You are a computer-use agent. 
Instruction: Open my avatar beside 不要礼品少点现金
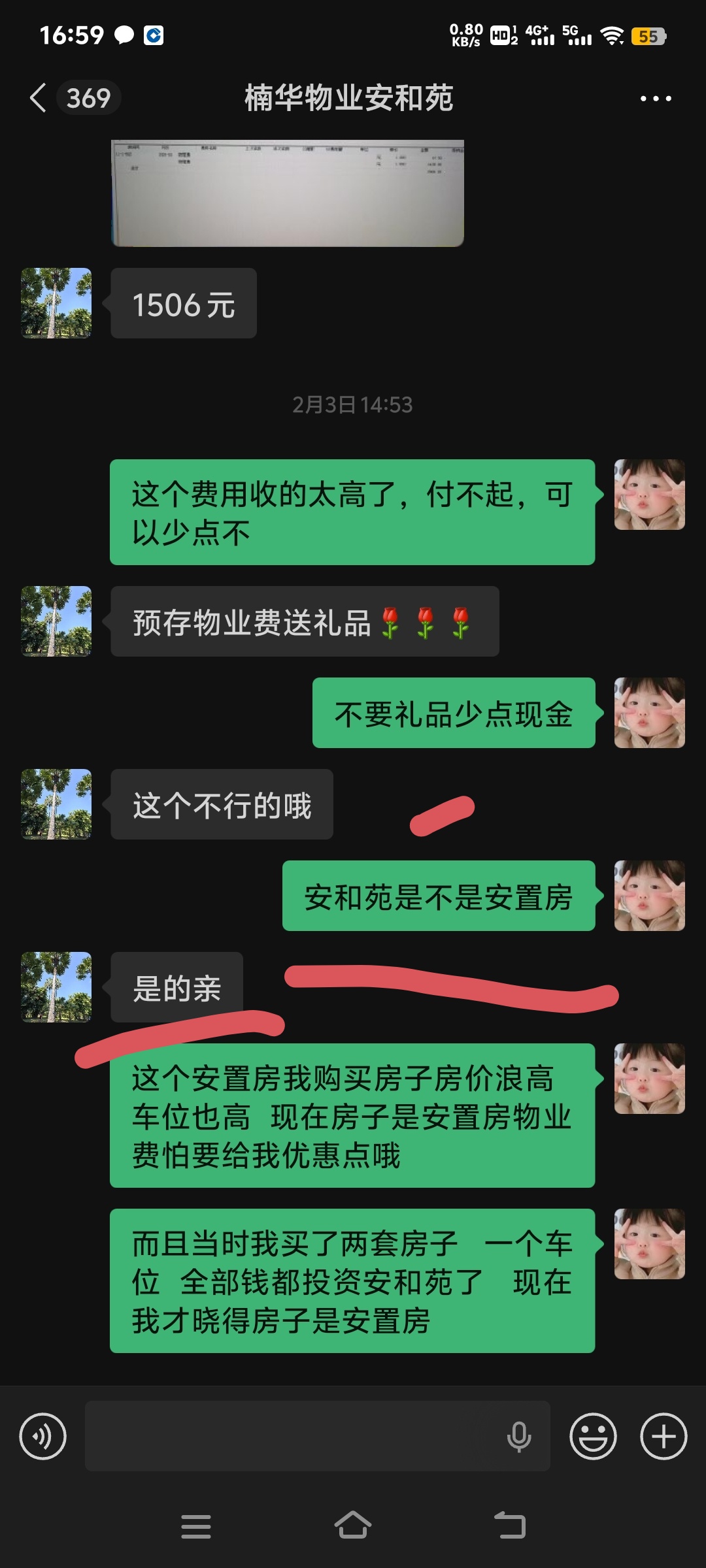coord(649,713)
